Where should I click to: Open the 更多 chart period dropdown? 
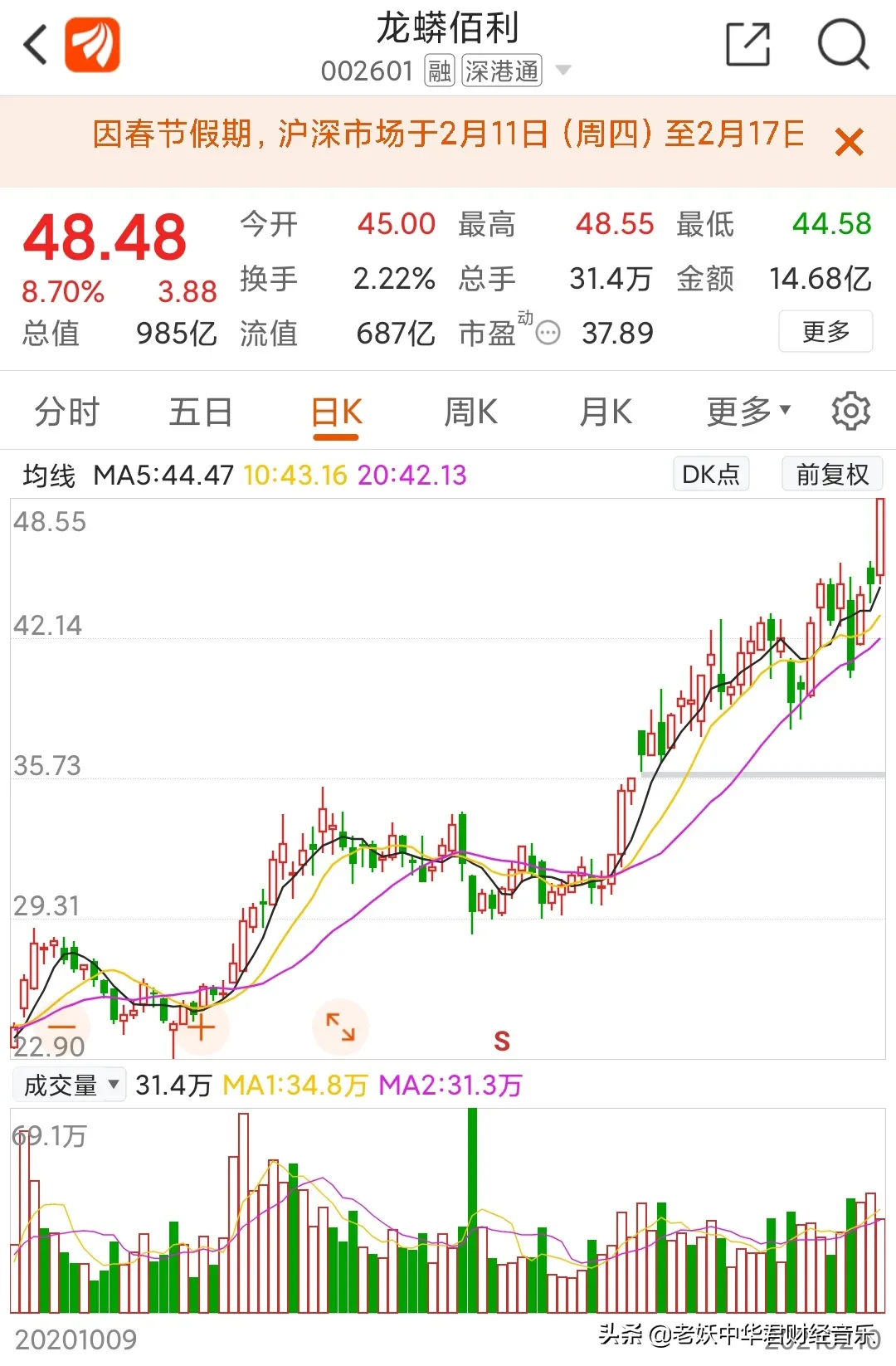[x=748, y=411]
